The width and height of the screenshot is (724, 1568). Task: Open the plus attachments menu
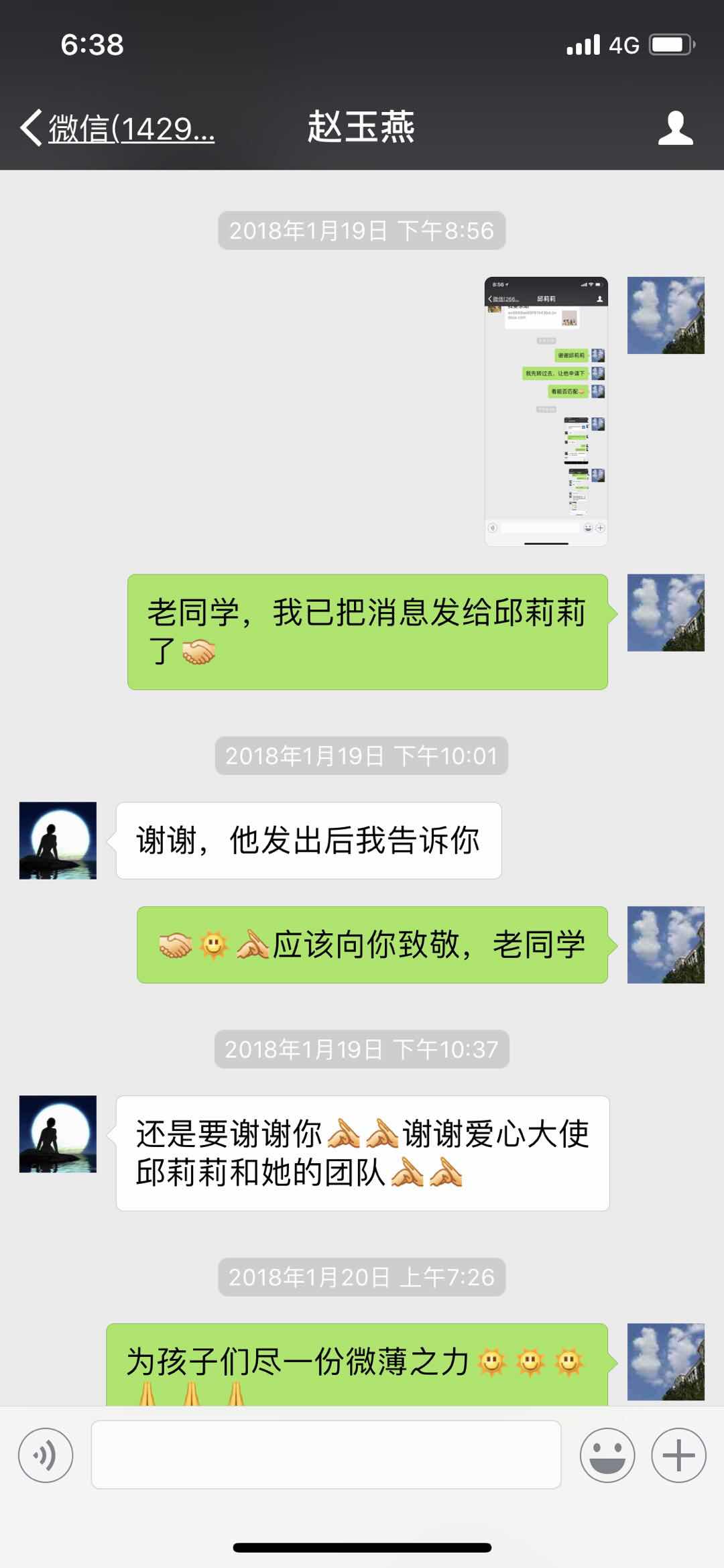tap(678, 1455)
